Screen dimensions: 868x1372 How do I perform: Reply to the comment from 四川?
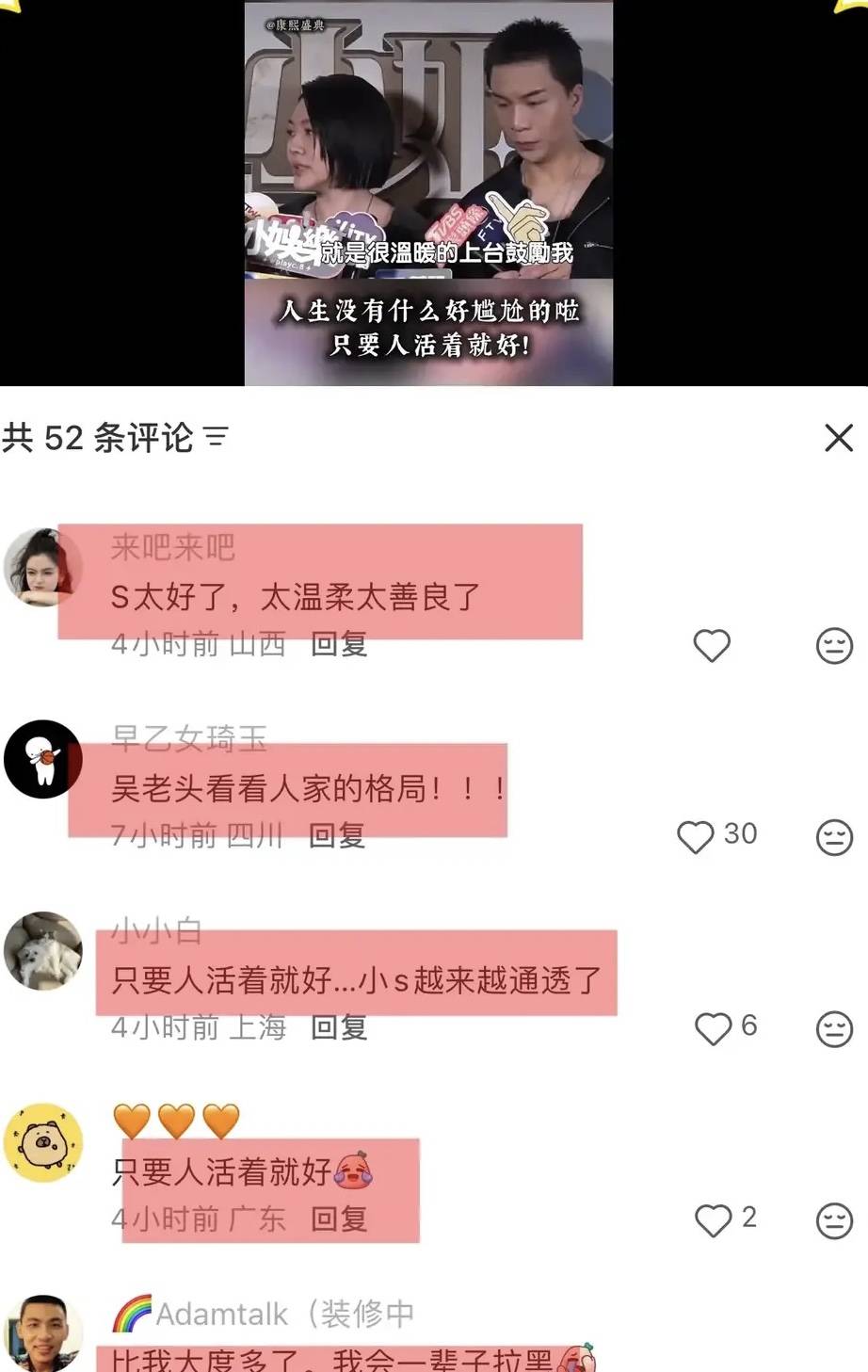pos(337,835)
